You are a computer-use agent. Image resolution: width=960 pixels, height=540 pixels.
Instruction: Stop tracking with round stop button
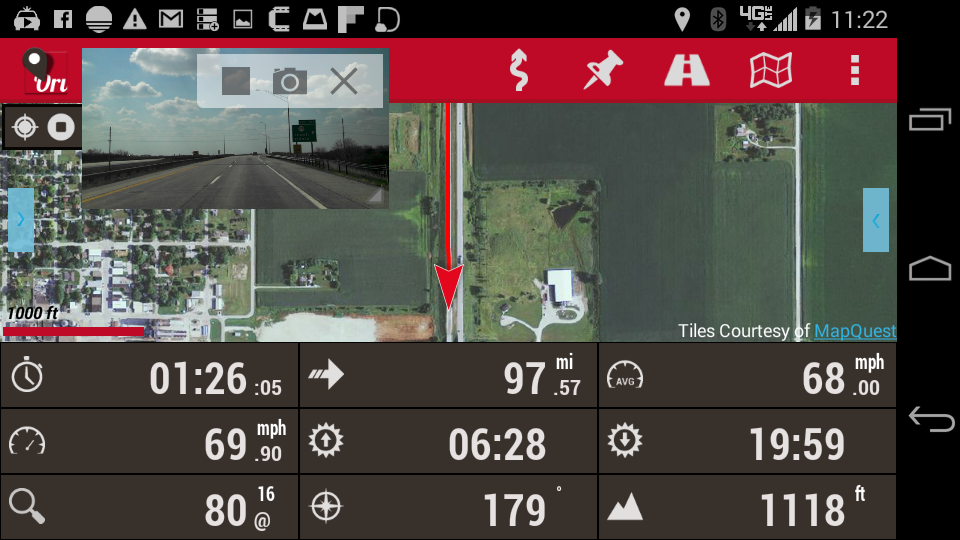[62, 127]
